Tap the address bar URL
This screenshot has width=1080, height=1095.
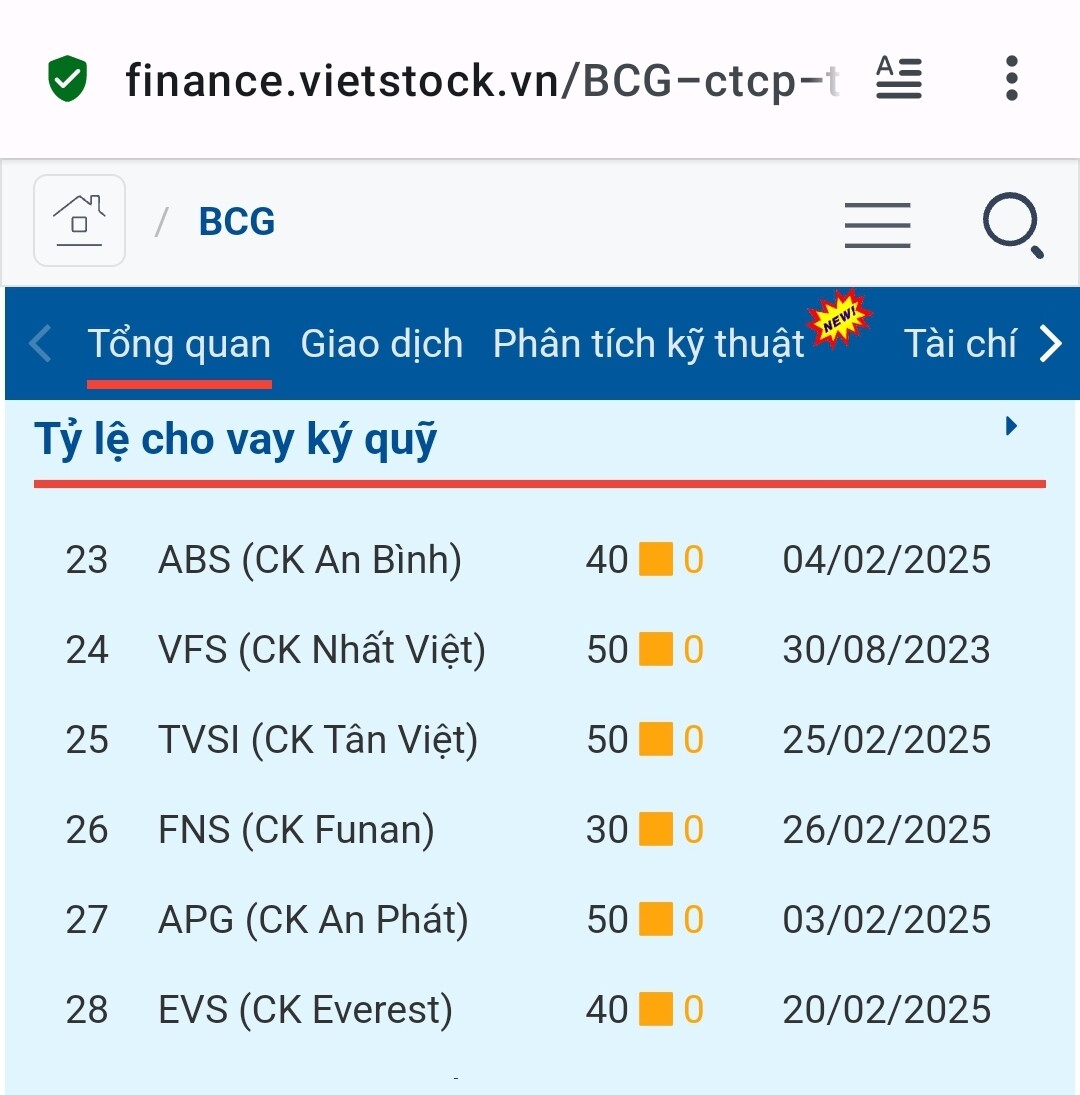[480, 80]
